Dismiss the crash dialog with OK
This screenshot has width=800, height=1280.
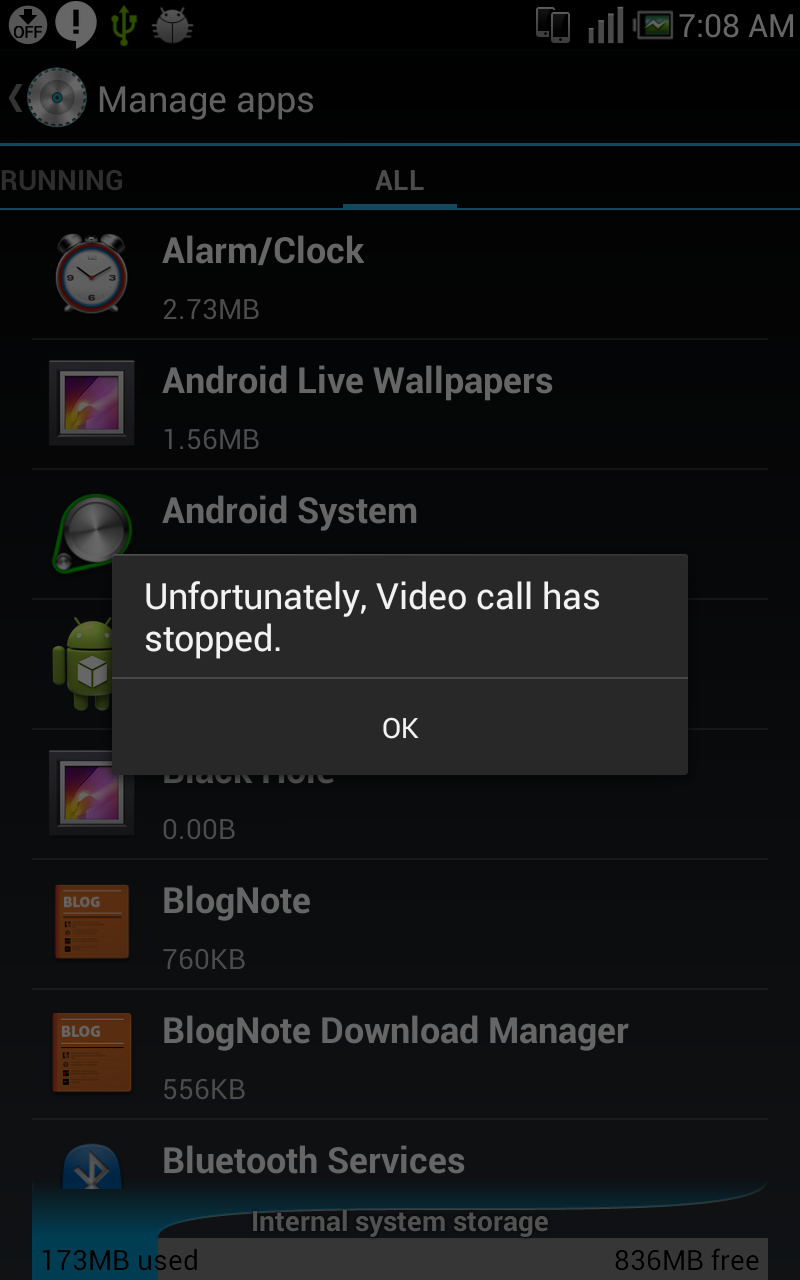click(400, 727)
